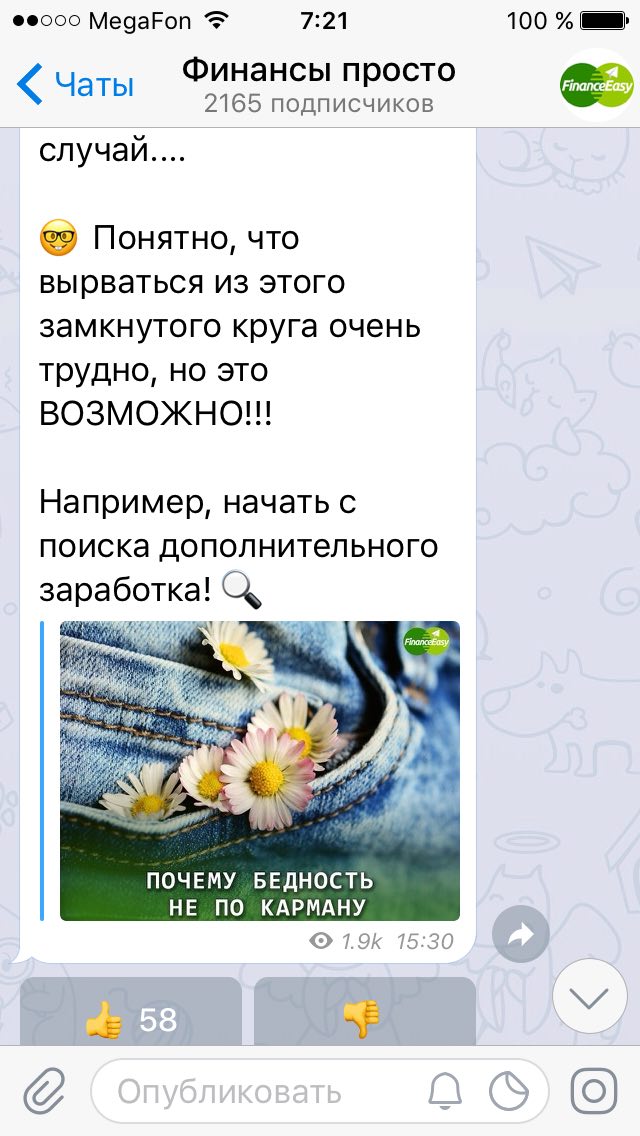Go back to Чаты list
This screenshot has width=640, height=1136.
coord(75,84)
